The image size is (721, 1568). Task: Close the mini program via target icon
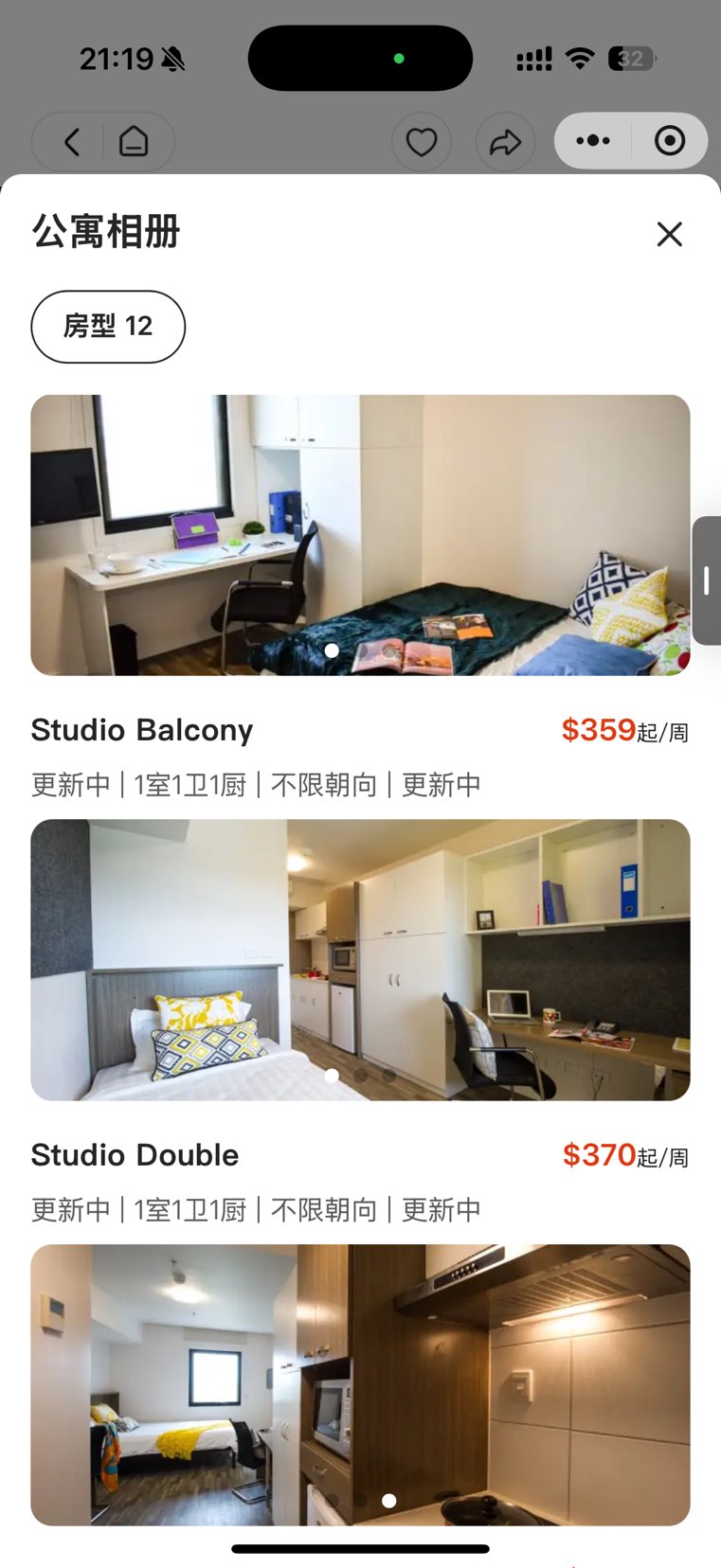point(670,141)
